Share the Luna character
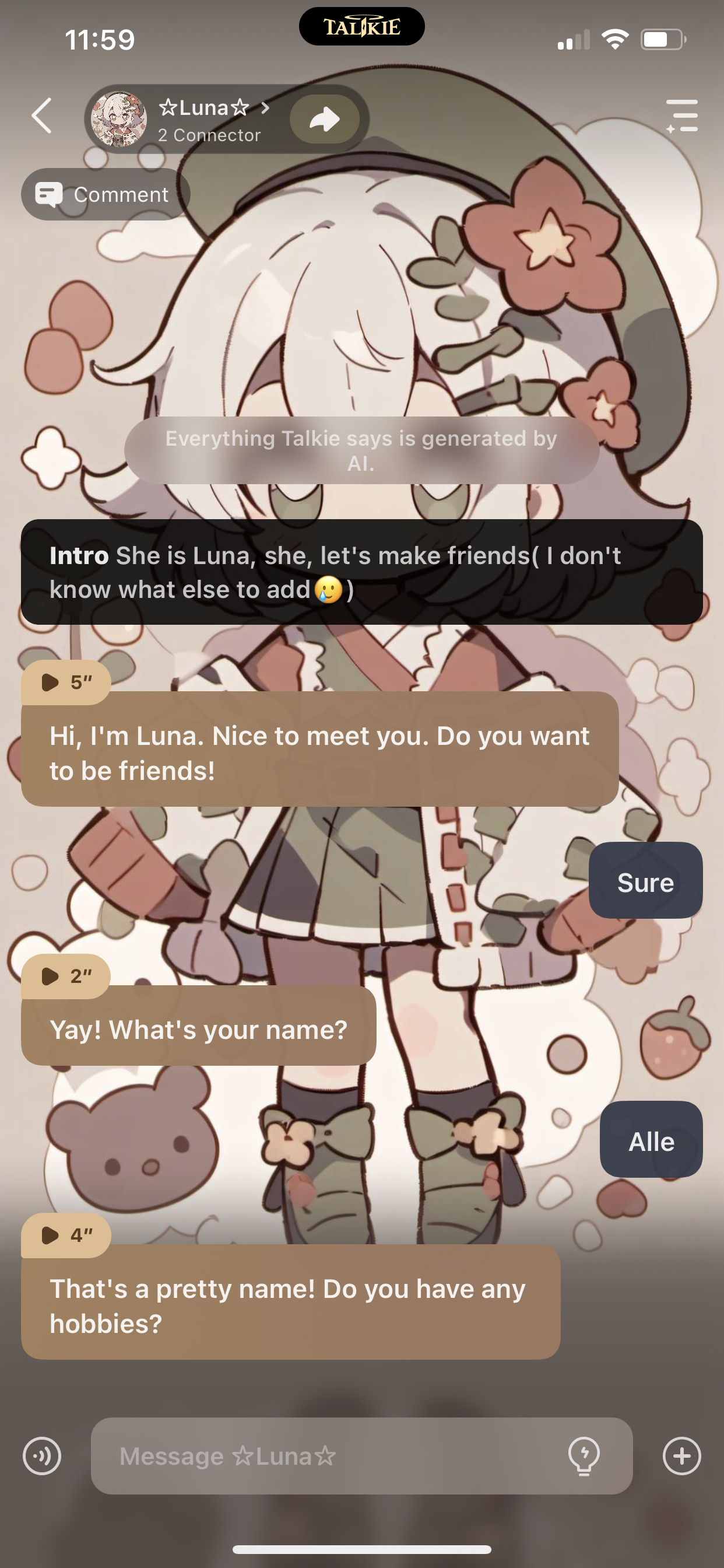The height and width of the screenshot is (1568, 724). 324,120
